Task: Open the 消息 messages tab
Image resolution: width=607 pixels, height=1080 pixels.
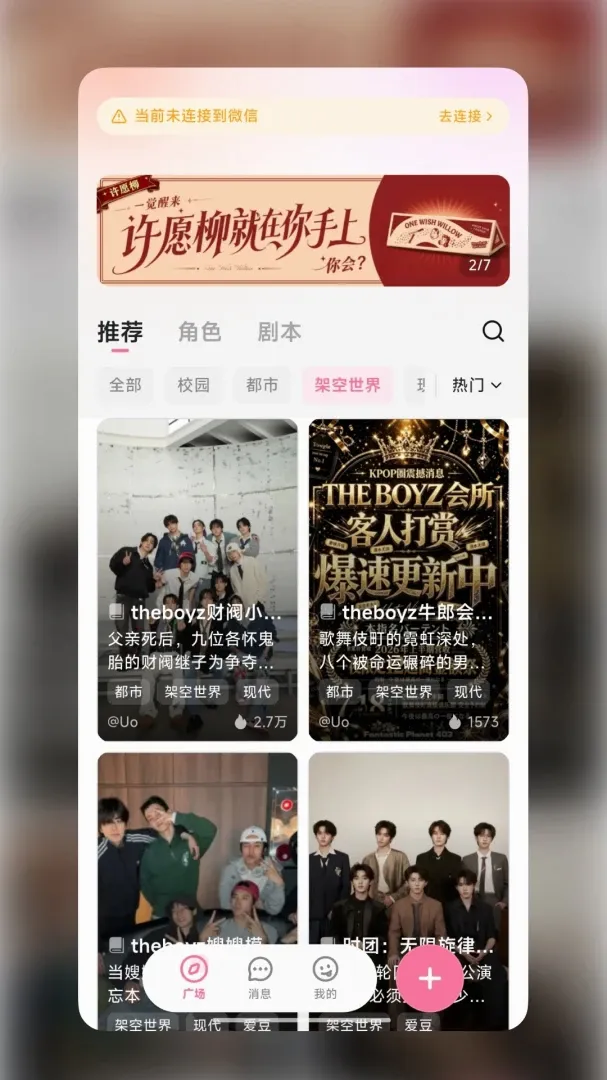Action: click(x=260, y=977)
